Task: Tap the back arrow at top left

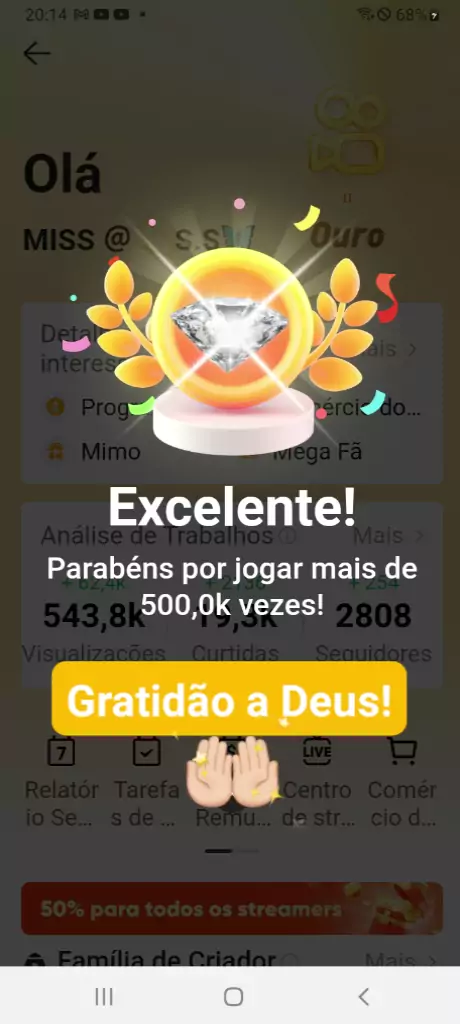Action: [x=37, y=54]
